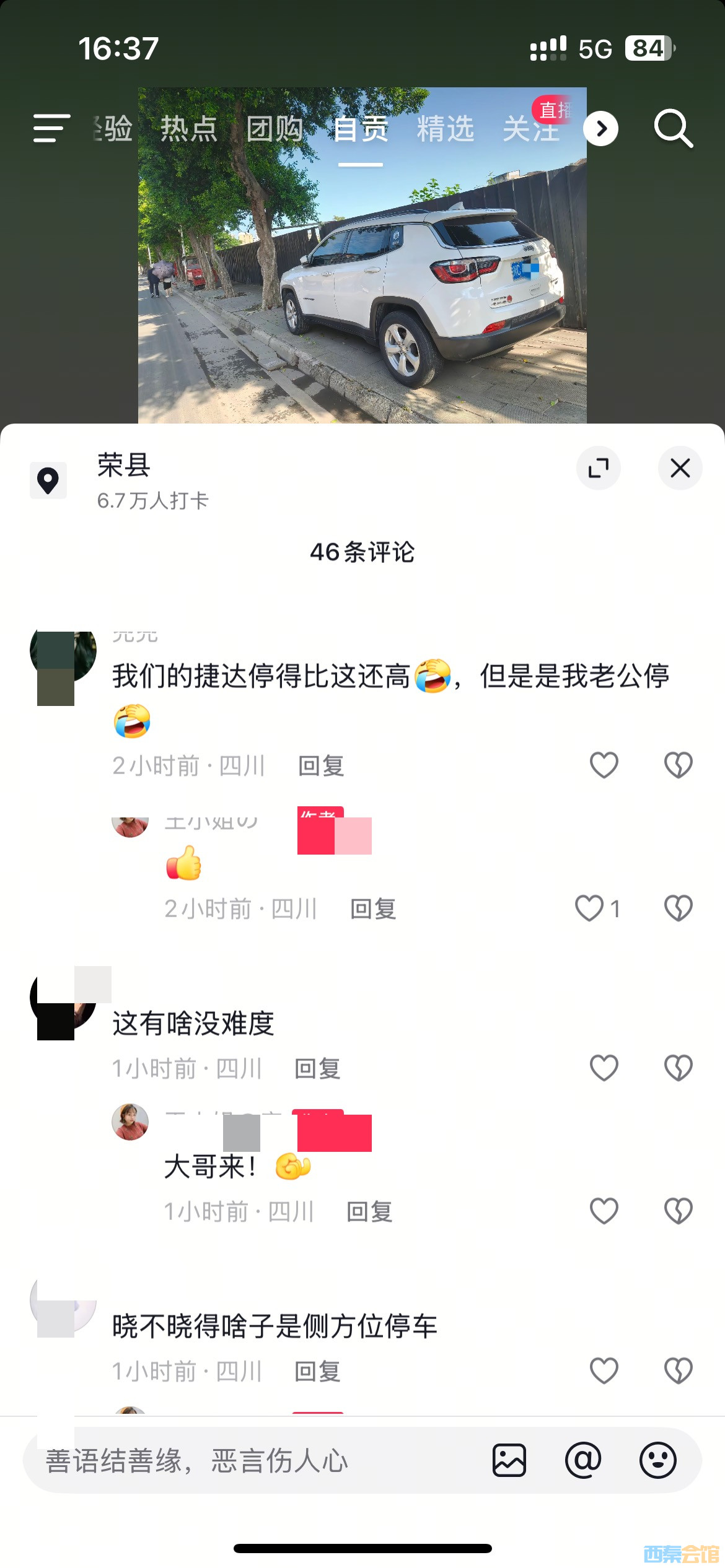Tap the comment input field
The height and width of the screenshot is (1568, 725).
248,1461
